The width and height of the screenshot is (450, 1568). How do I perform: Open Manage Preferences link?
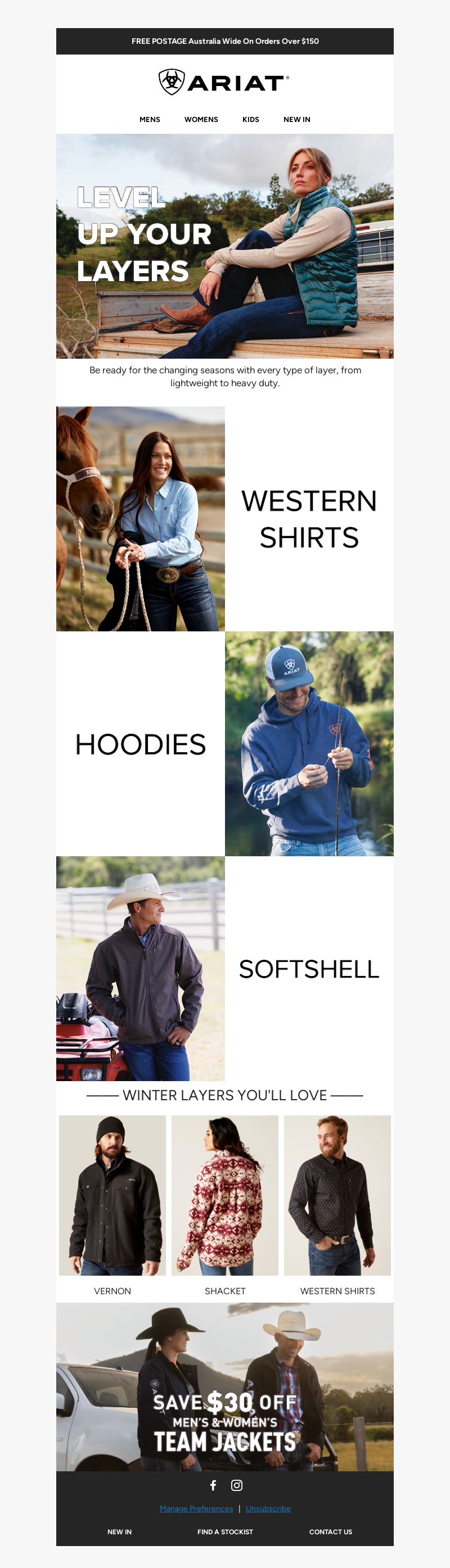pos(196,1508)
